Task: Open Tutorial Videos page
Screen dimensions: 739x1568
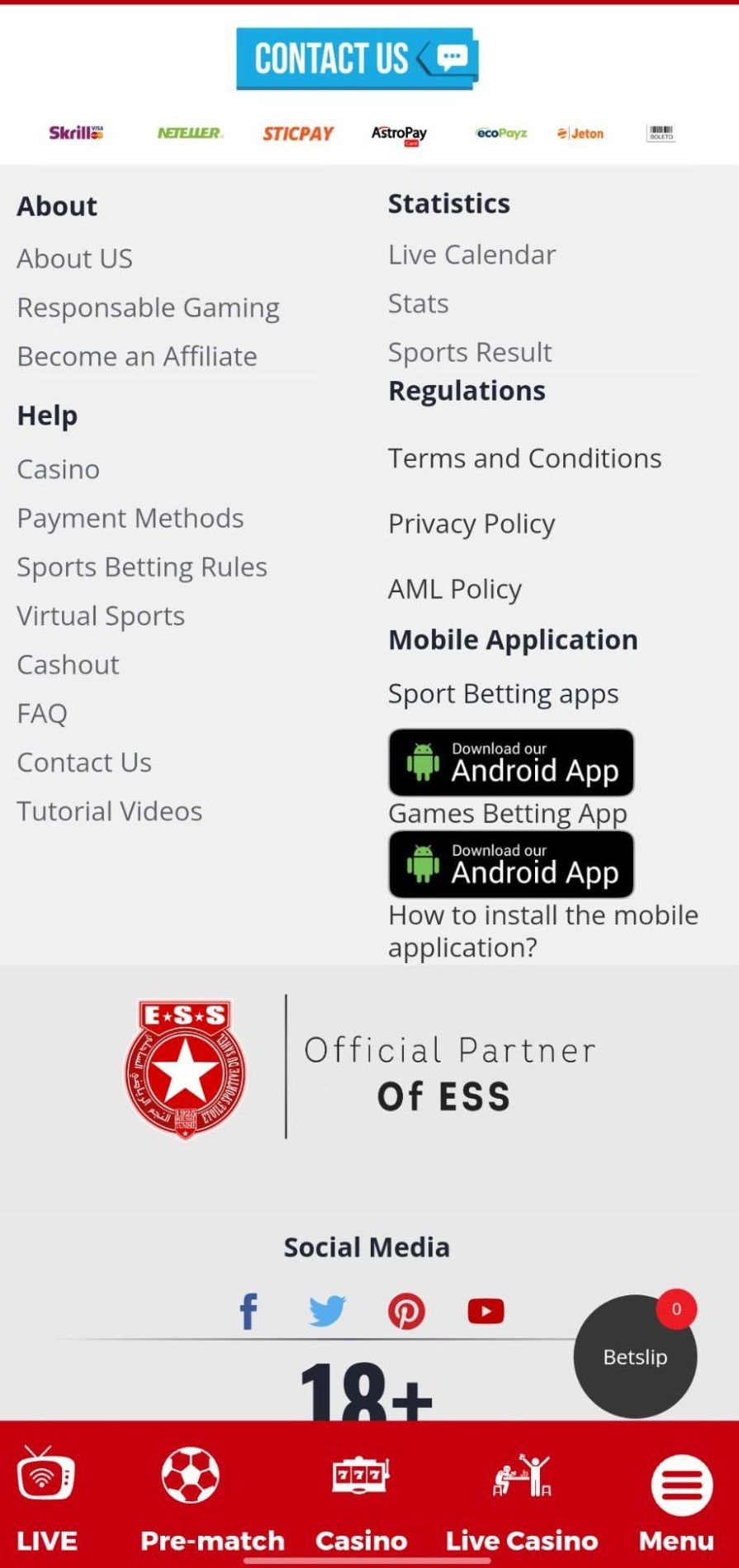Action: (x=110, y=810)
